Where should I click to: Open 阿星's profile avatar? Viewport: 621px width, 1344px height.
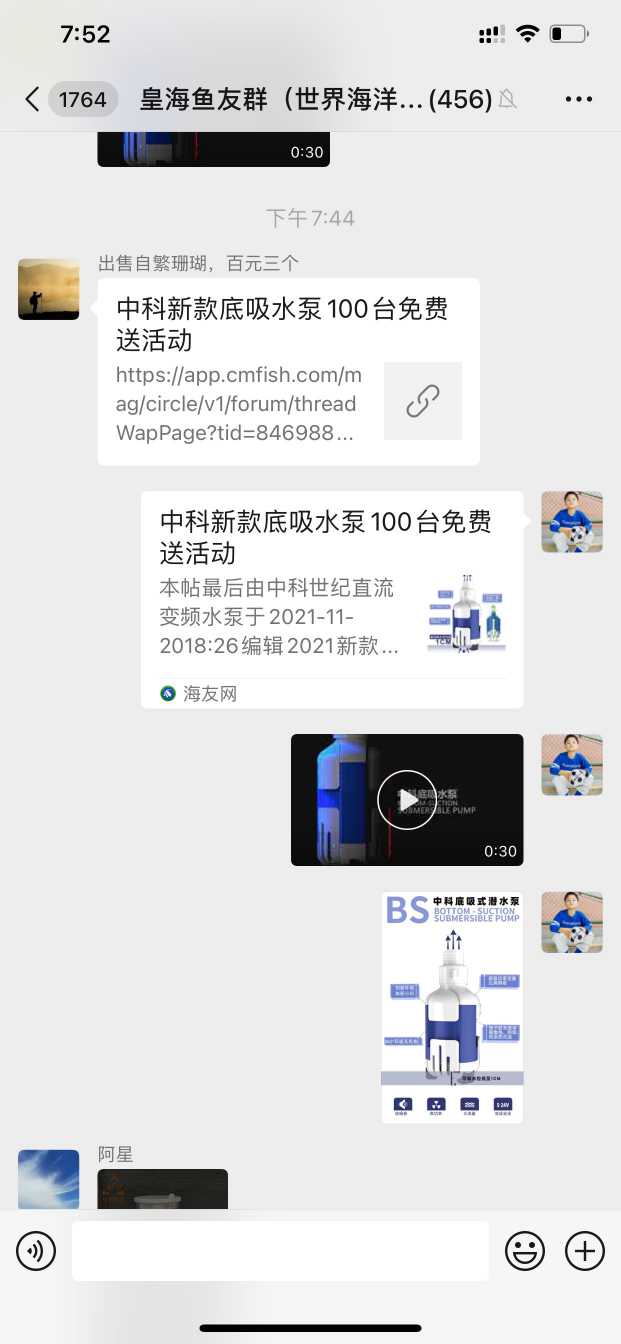(48, 1179)
